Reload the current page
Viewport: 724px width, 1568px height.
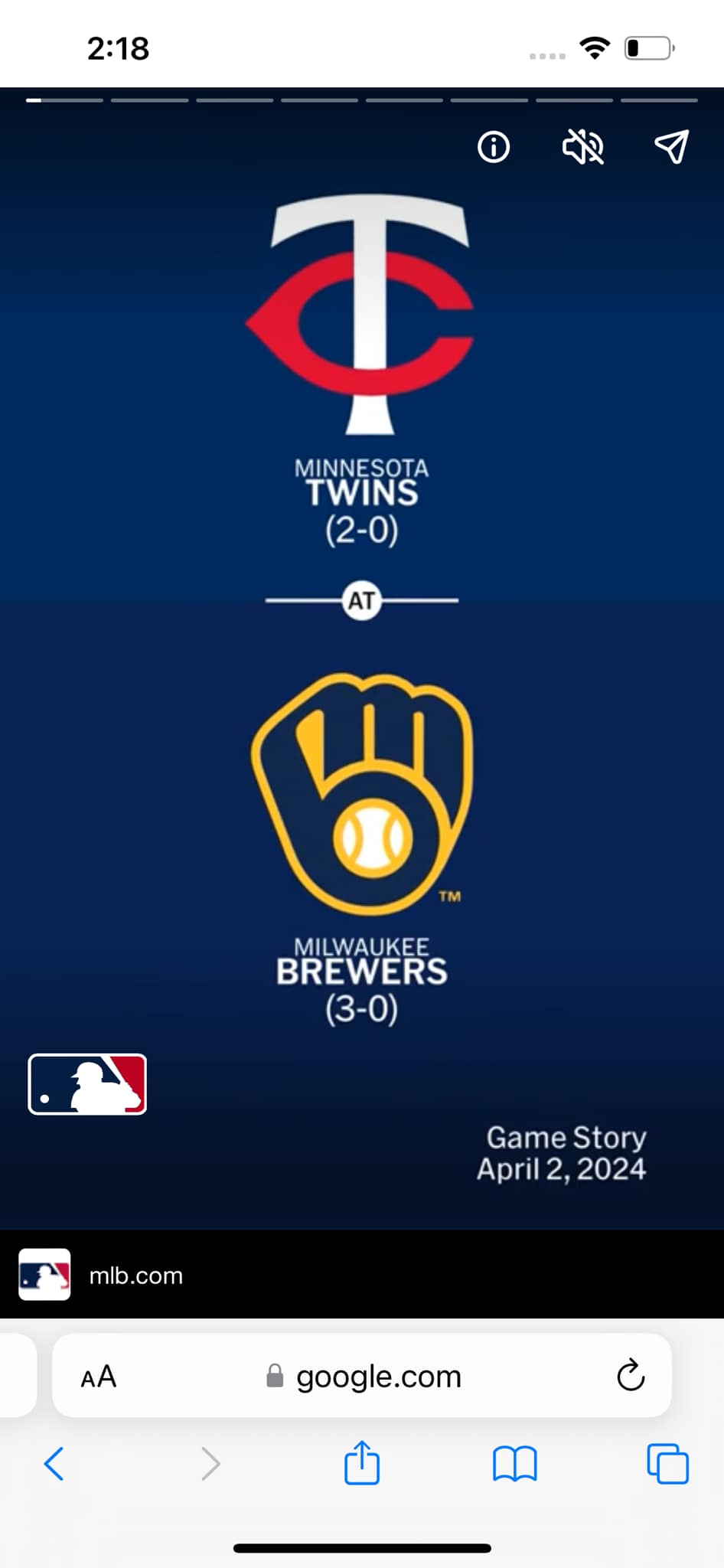tap(631, 1376)
